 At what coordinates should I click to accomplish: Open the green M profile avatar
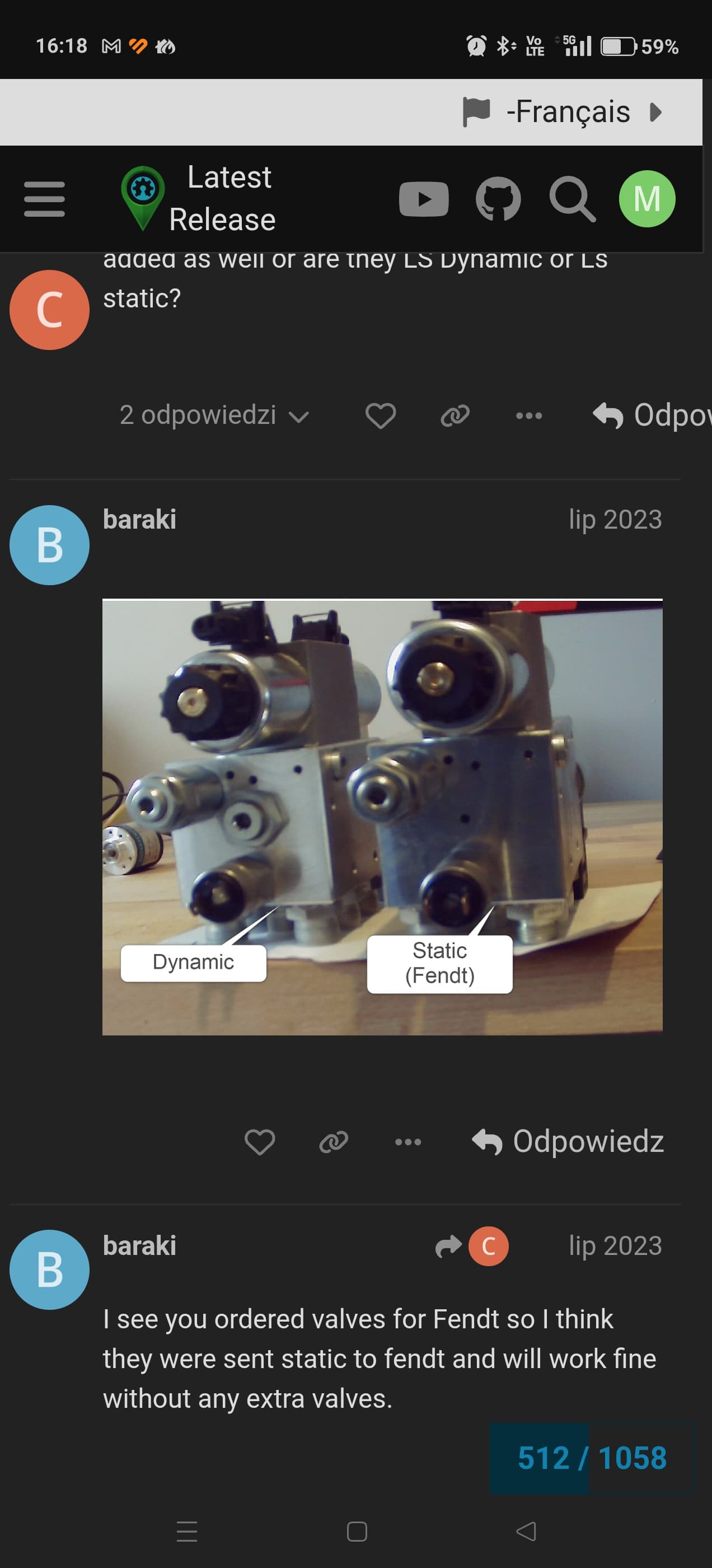pyautogui.click(x=647, y=199)
